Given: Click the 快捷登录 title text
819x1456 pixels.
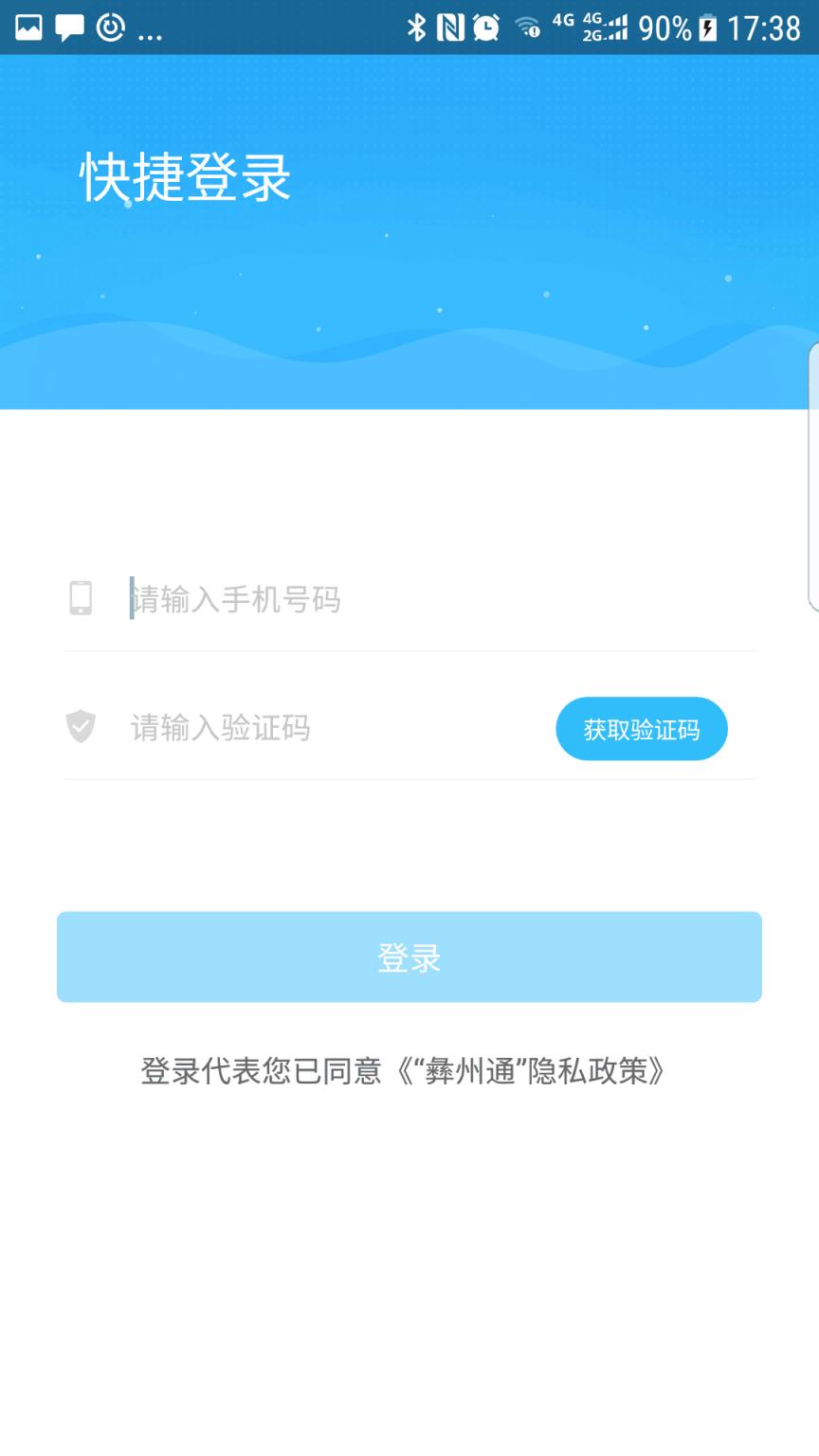Looking at the screenshot, I should 184,175.
